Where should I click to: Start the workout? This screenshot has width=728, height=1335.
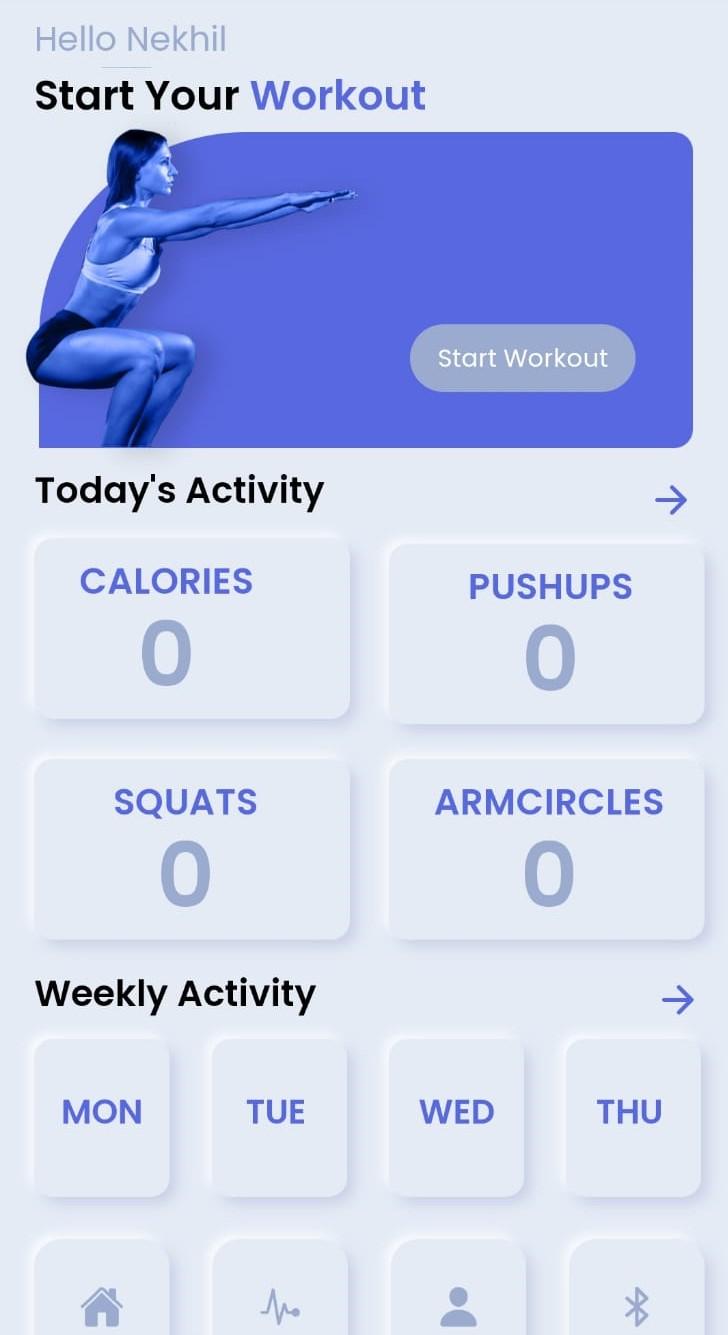[x=522, y=358]
